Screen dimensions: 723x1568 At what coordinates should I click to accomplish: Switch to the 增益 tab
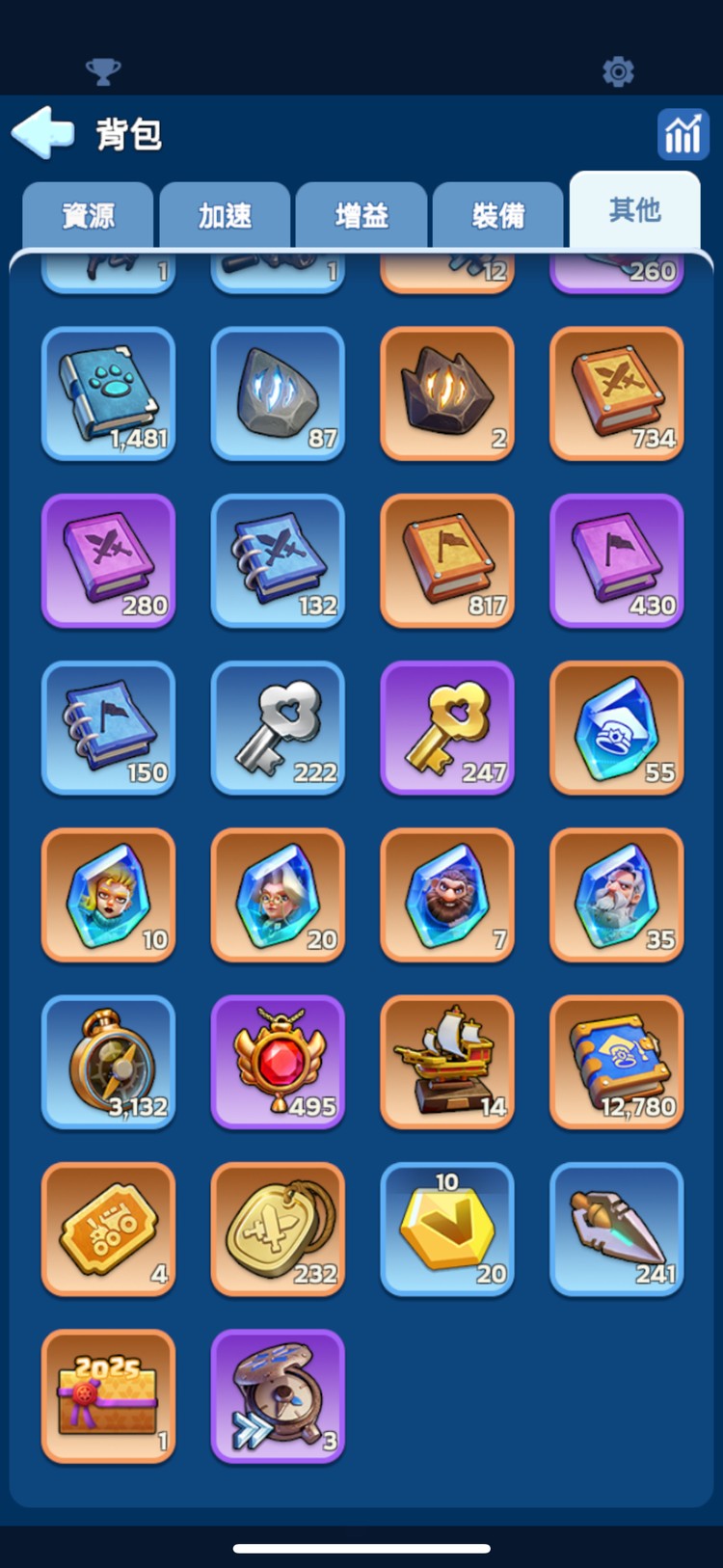tap(361, 215)
